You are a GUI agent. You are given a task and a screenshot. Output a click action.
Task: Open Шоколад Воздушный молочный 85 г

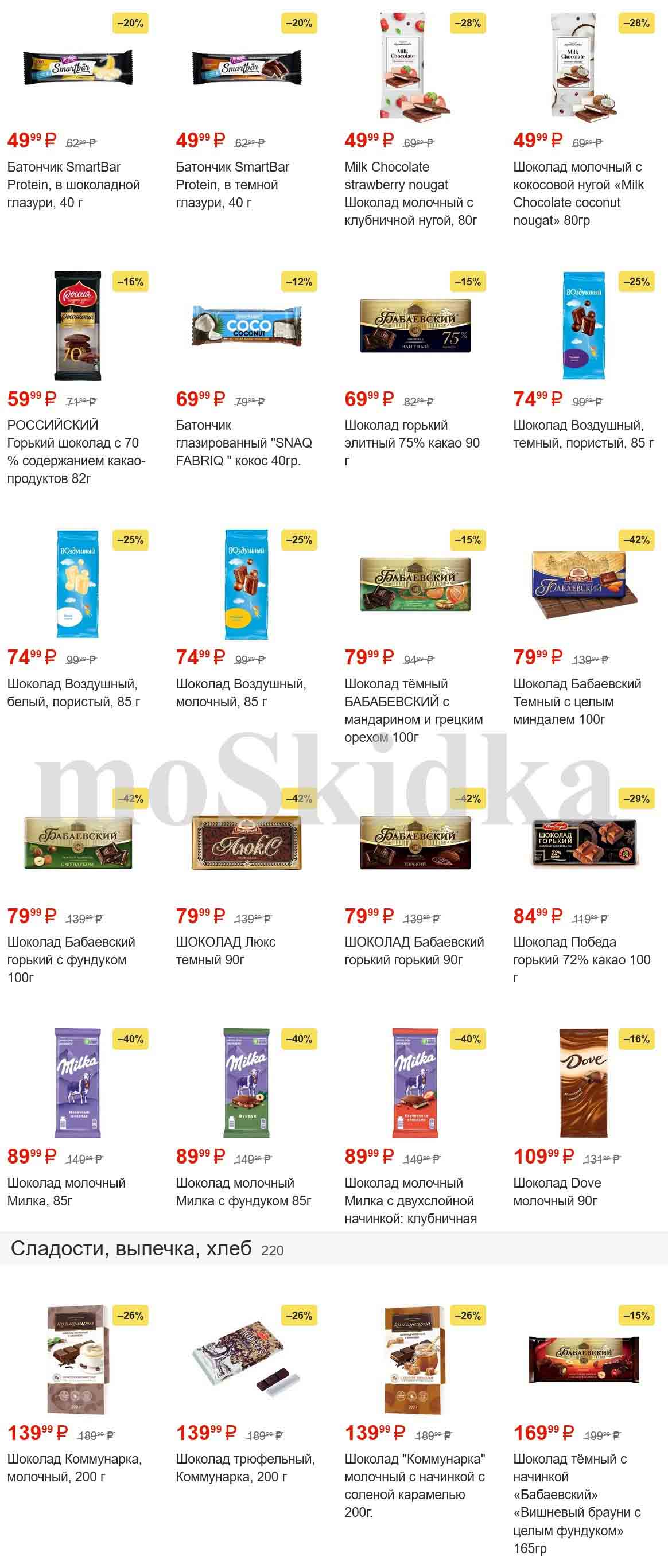tap(246, 585)
